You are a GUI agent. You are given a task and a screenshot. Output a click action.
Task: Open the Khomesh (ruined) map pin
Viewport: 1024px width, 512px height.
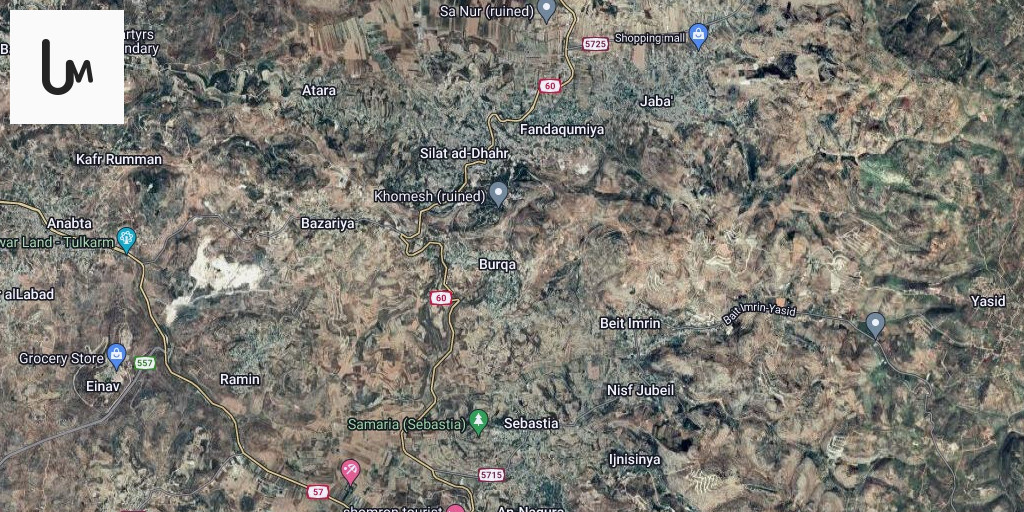click(498, 193)
